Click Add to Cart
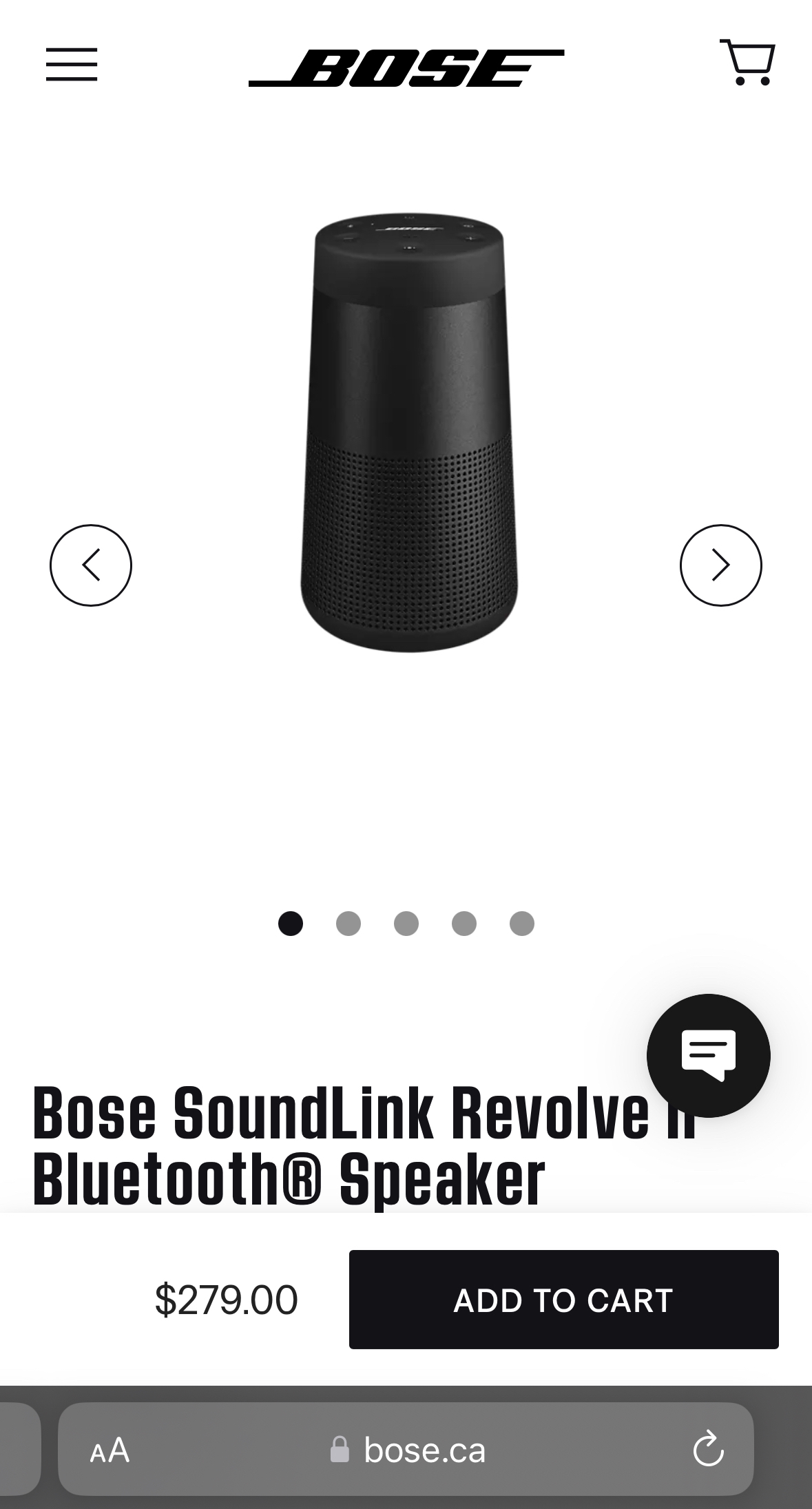Image resolution: width=812 pixels, height=1509 pixels. [x=563, y=1300]
